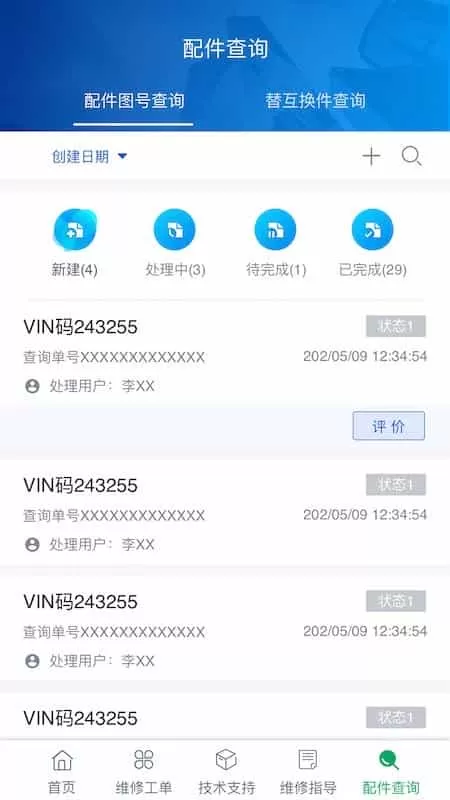The height and width of the screenshot is (800, 450).
Task: Open the search magnifier icon
Action: coord(411,156)
